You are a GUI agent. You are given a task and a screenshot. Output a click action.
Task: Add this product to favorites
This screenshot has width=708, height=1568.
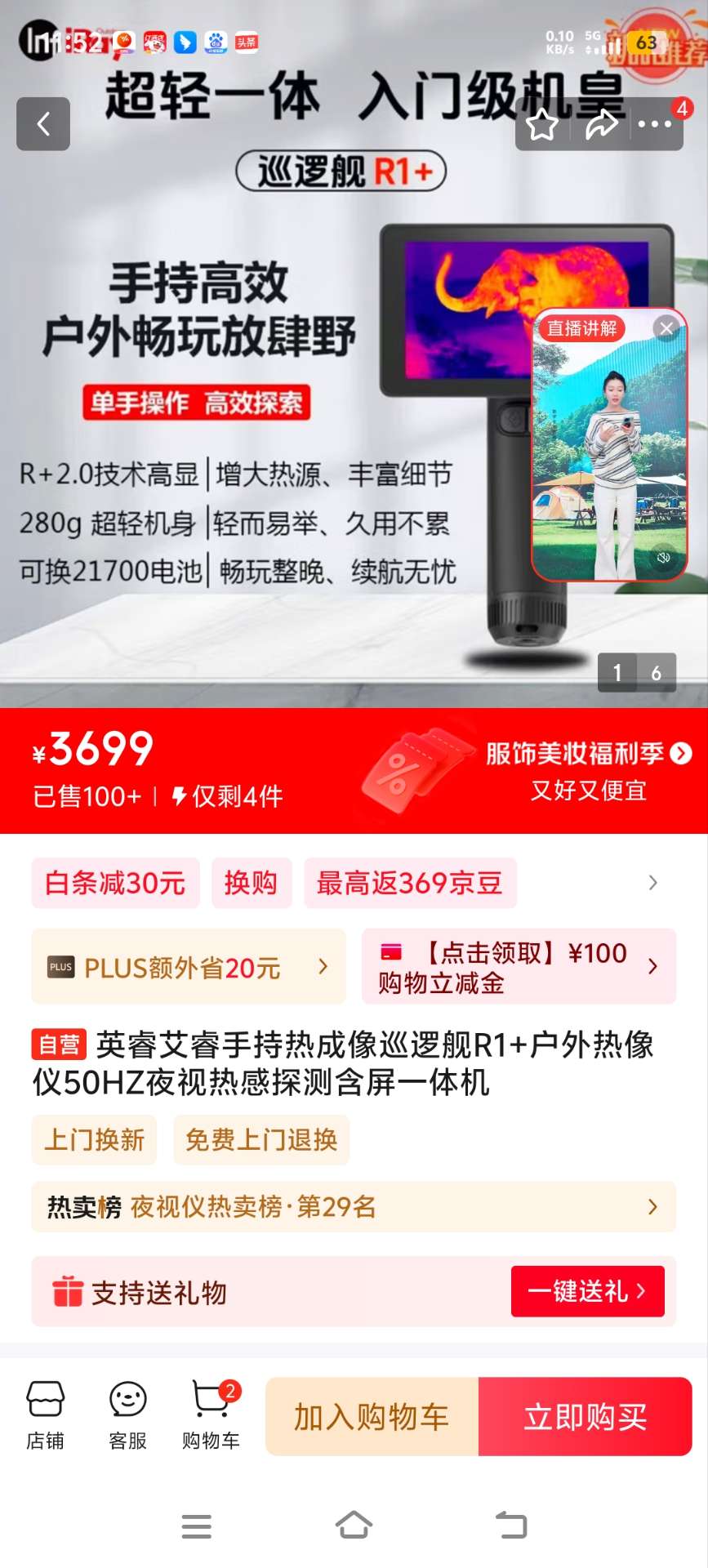[x=541, y=126]
